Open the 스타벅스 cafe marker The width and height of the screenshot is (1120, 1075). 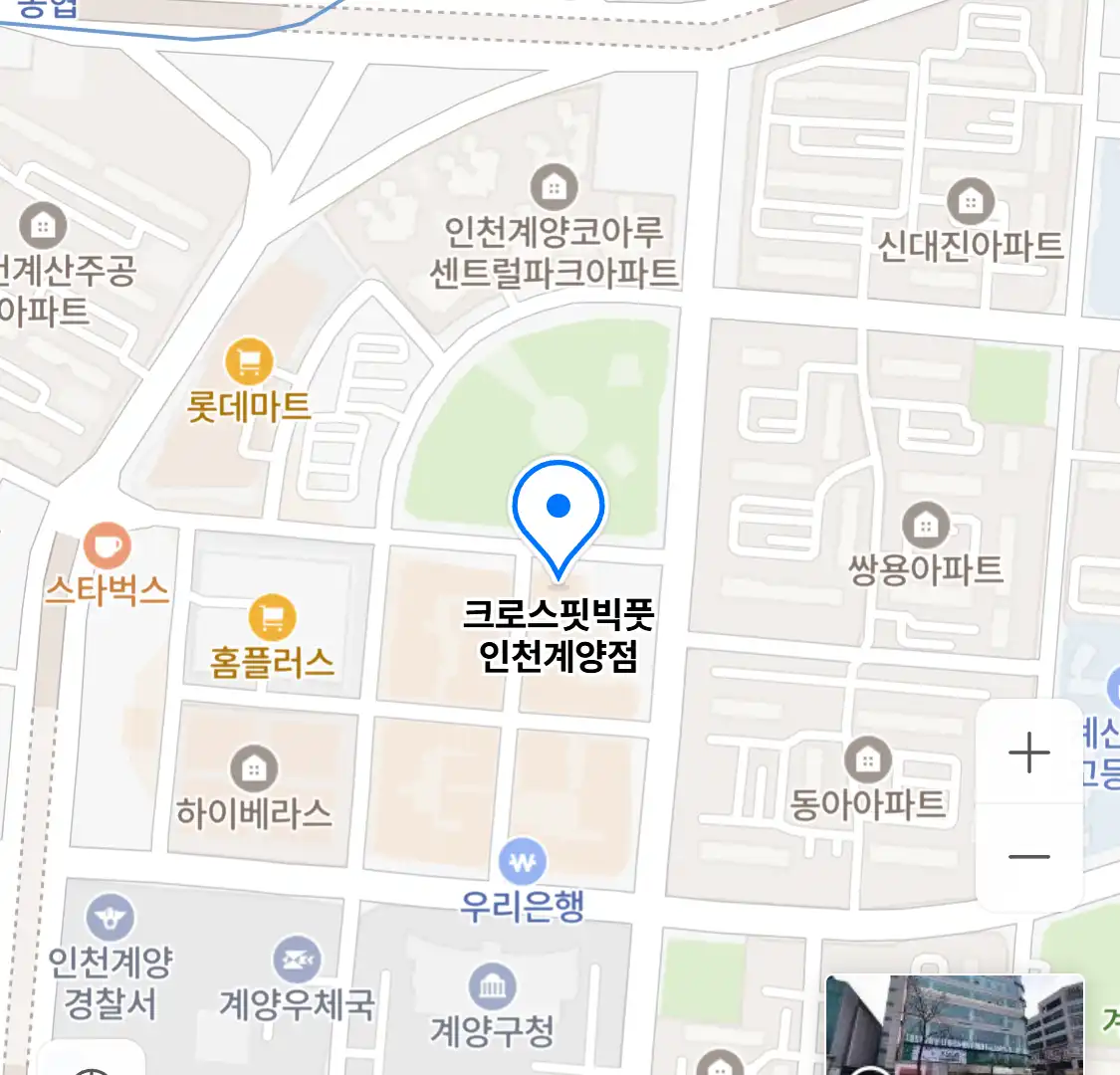pos(107,546)
